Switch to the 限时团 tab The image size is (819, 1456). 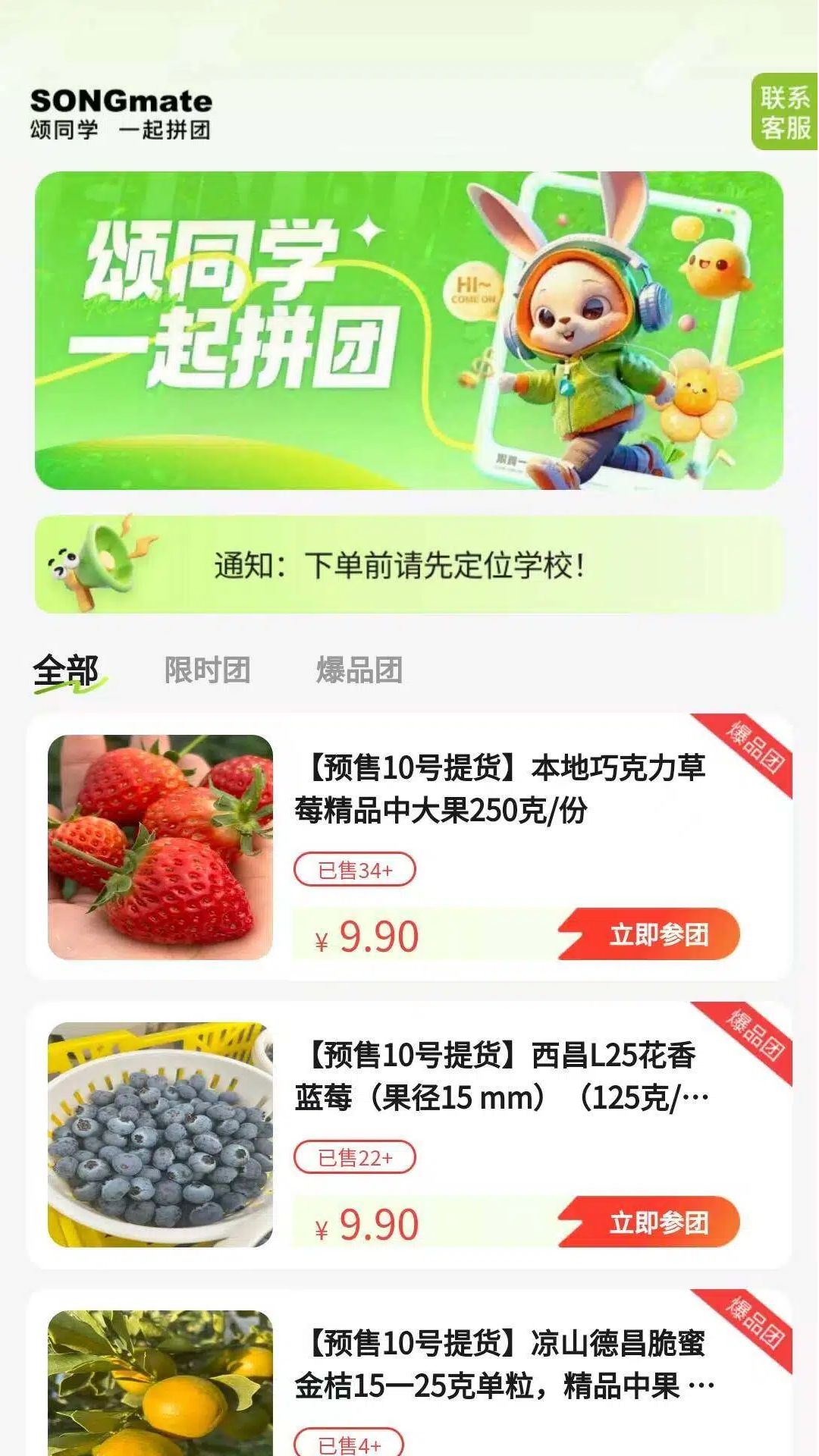coord(207,669)
